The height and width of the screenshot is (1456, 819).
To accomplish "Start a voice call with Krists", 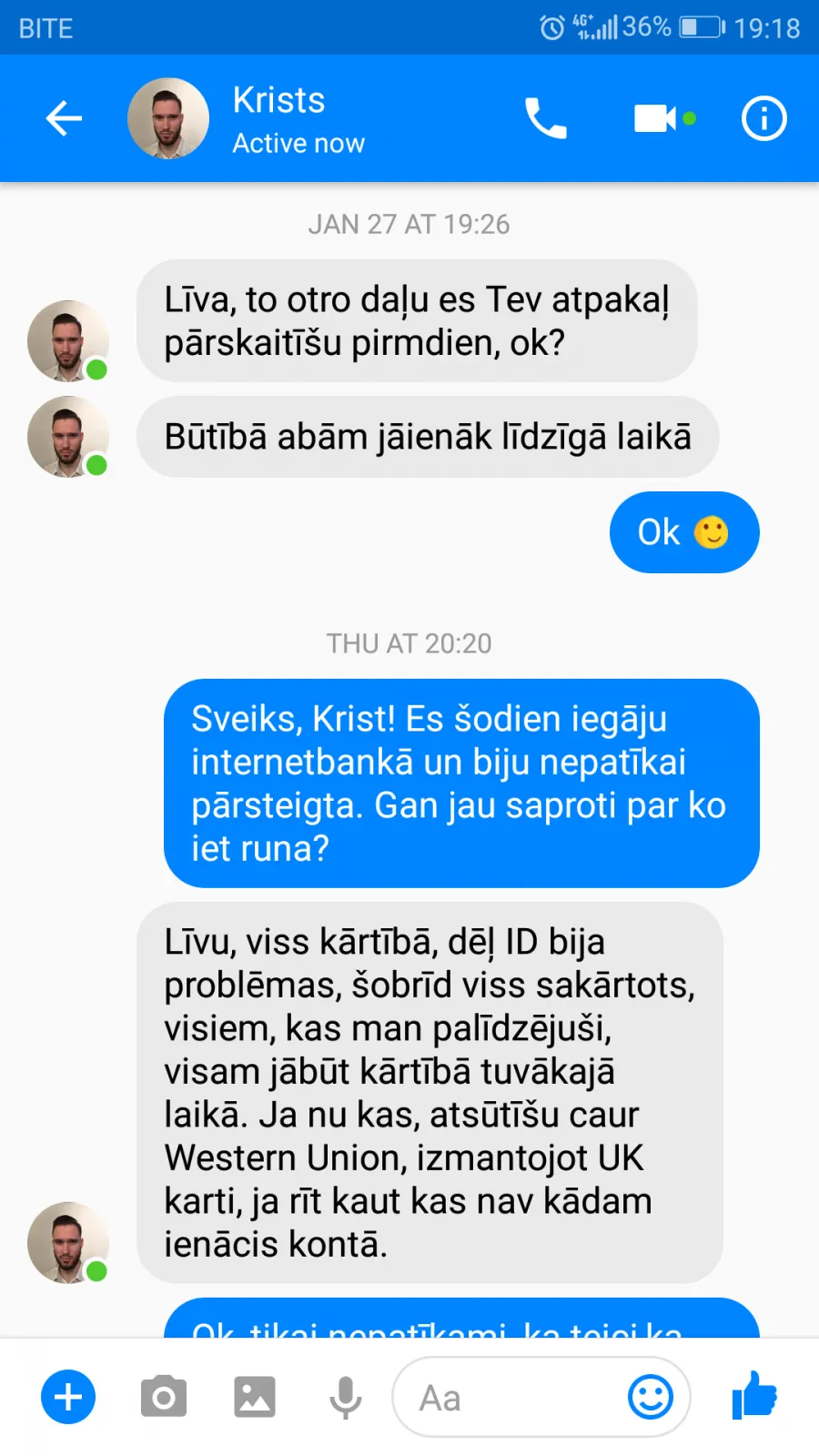I will 545,118.
